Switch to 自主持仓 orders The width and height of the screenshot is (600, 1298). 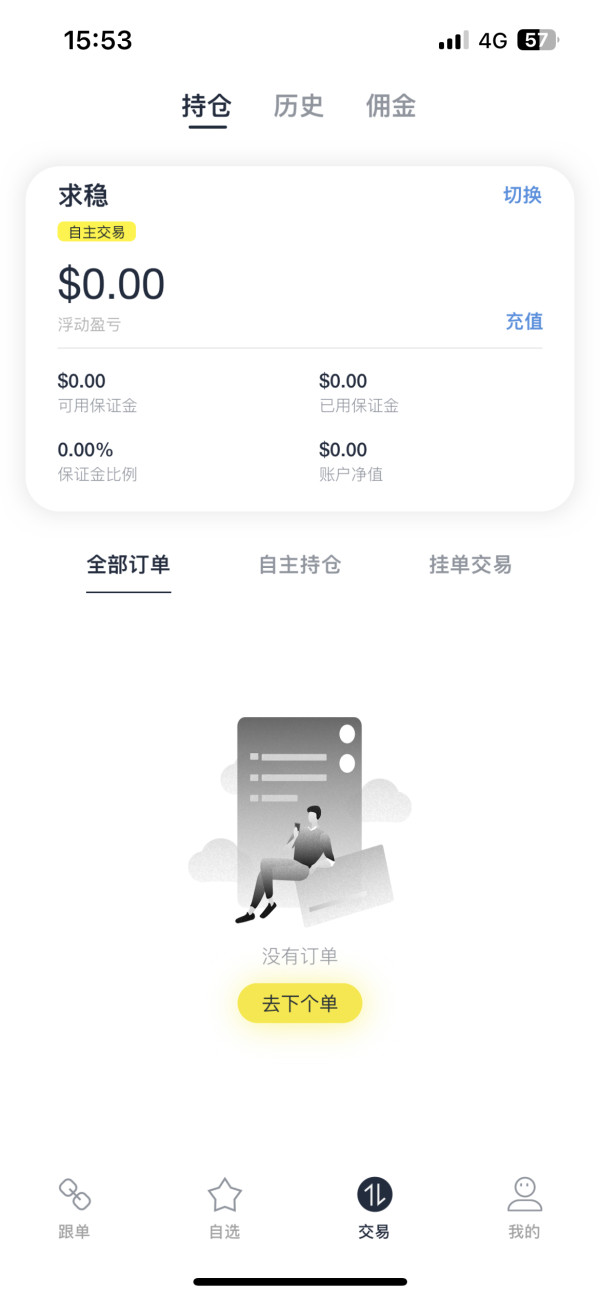[x=300, y=565]
